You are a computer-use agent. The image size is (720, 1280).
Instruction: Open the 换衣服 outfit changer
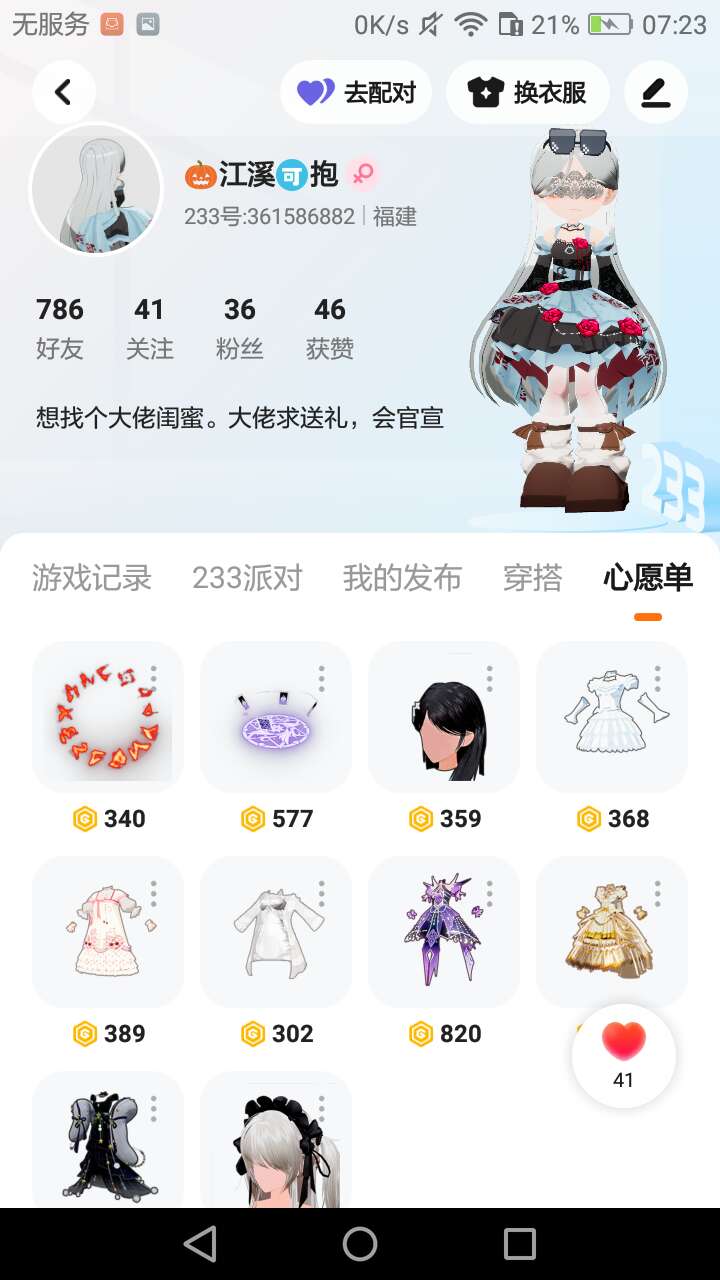pos(527,92)
